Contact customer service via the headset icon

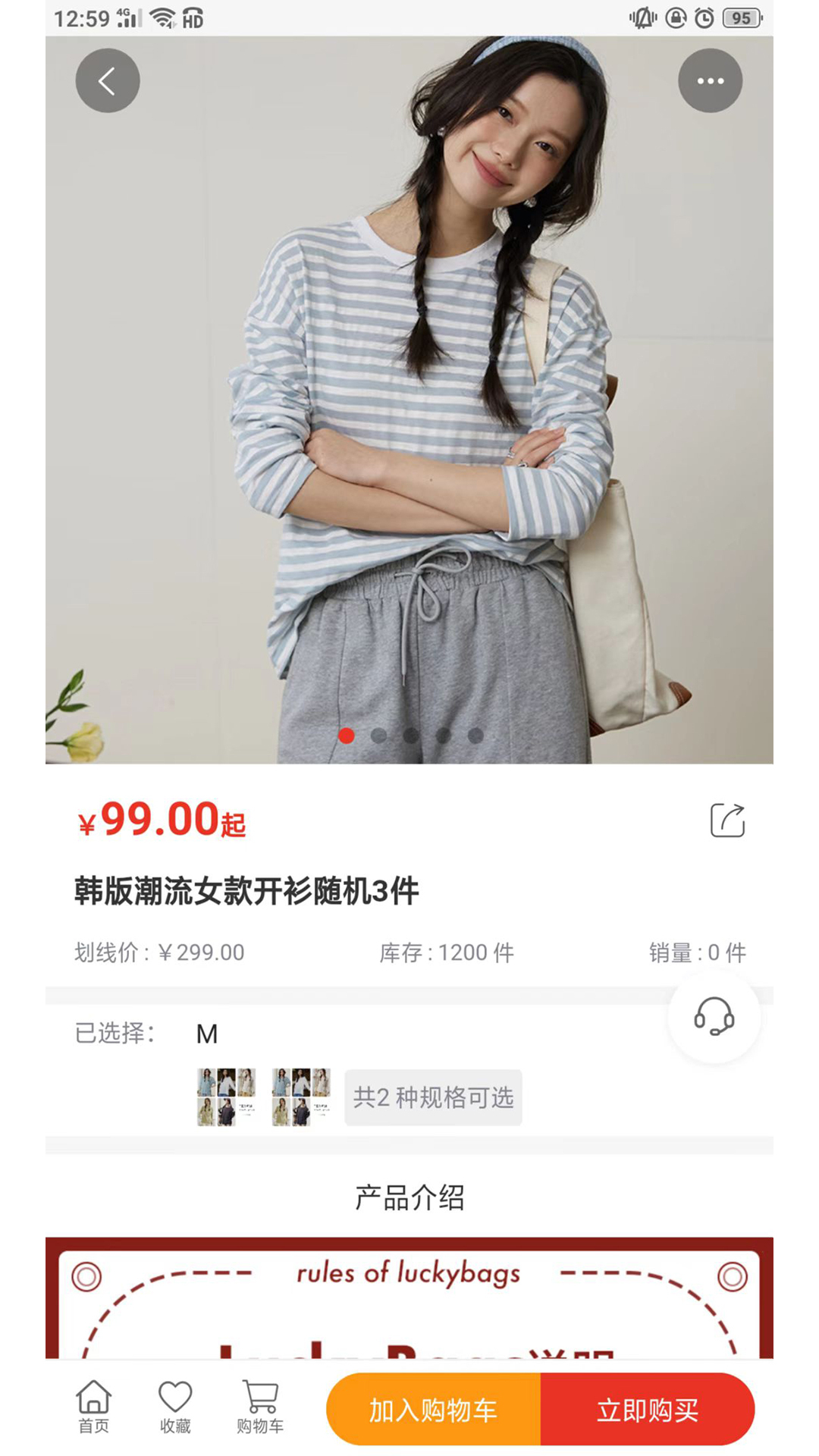tap(714, 1019)
